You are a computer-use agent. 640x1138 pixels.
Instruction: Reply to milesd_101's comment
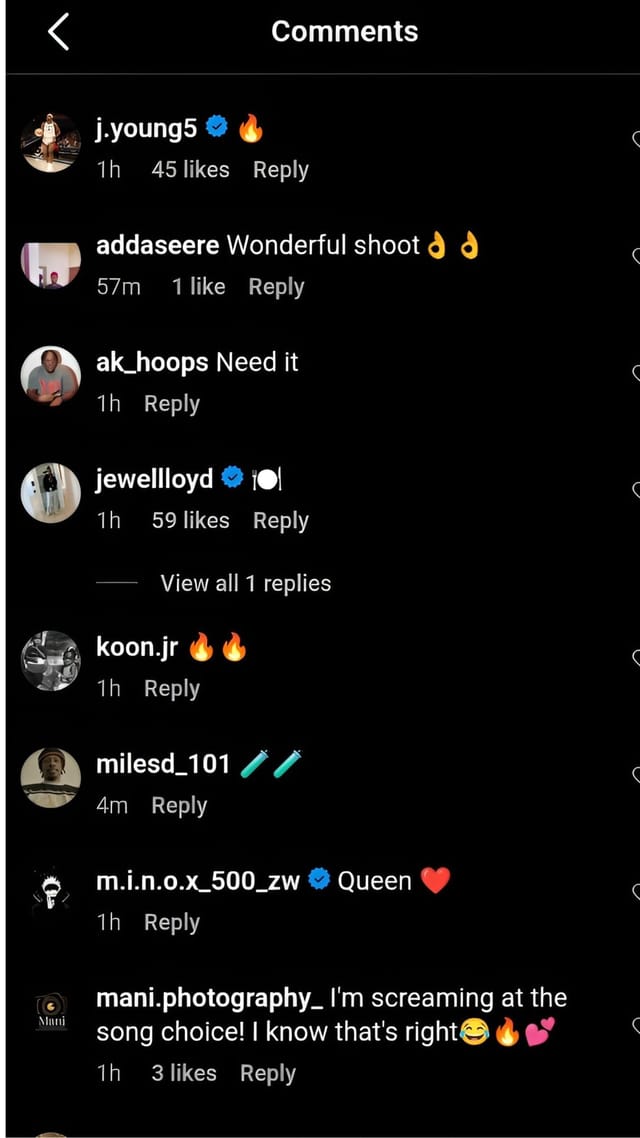pos(179,806)
